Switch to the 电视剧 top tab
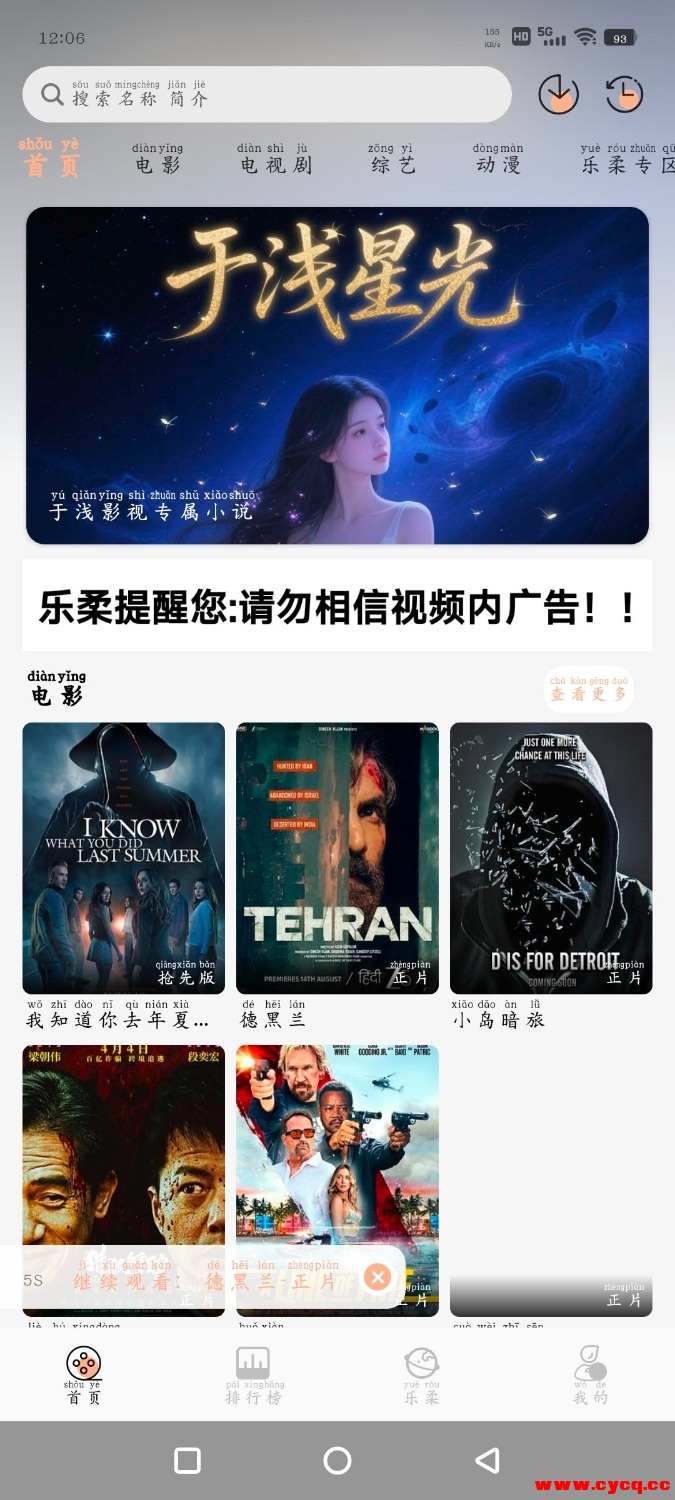This screenshot has width=675, height=1500. (275, 159)
